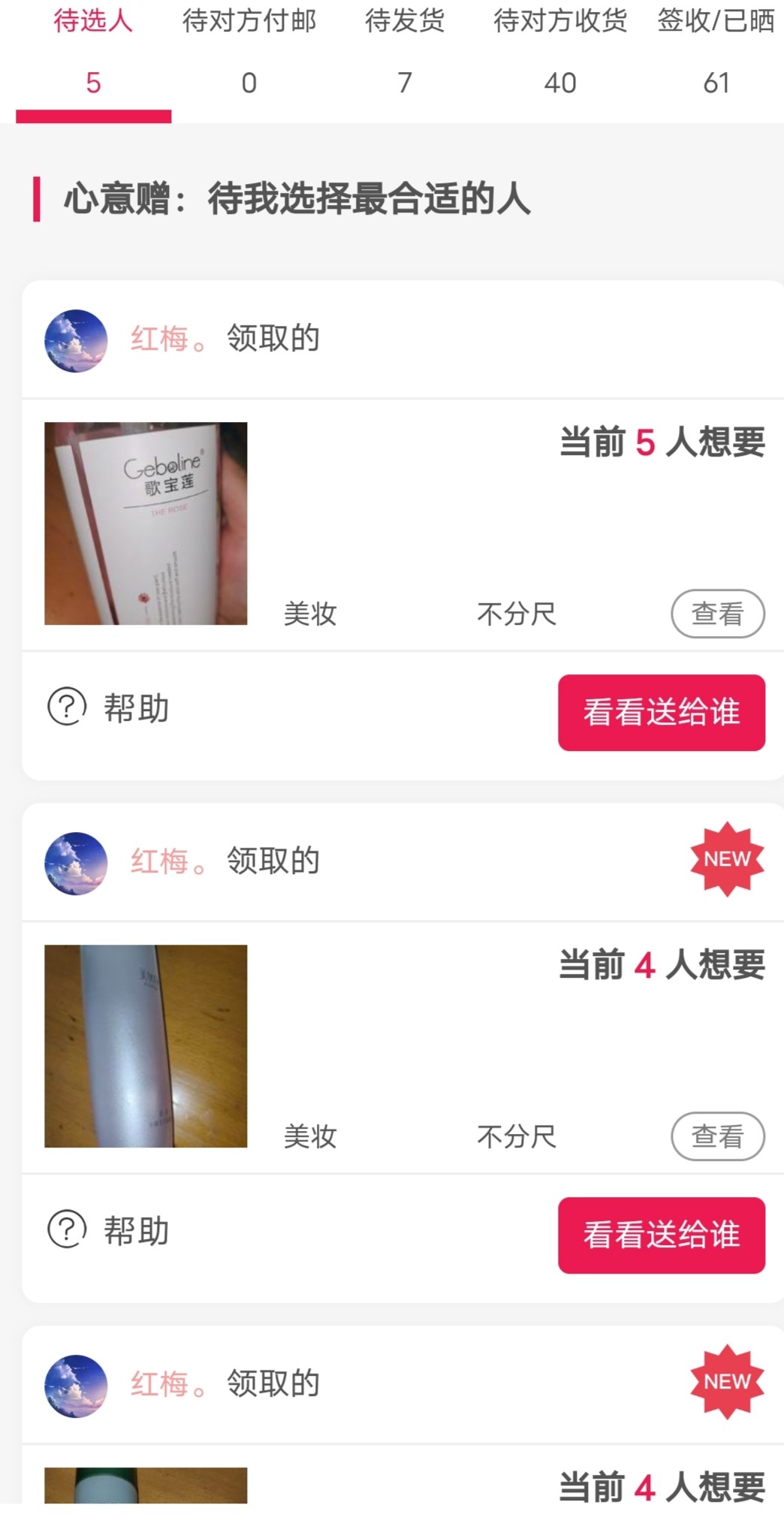Image resolution: width=784 pixels, height=1514 pixels.
Task: Open the 待发货 tab
Action: 405,51
